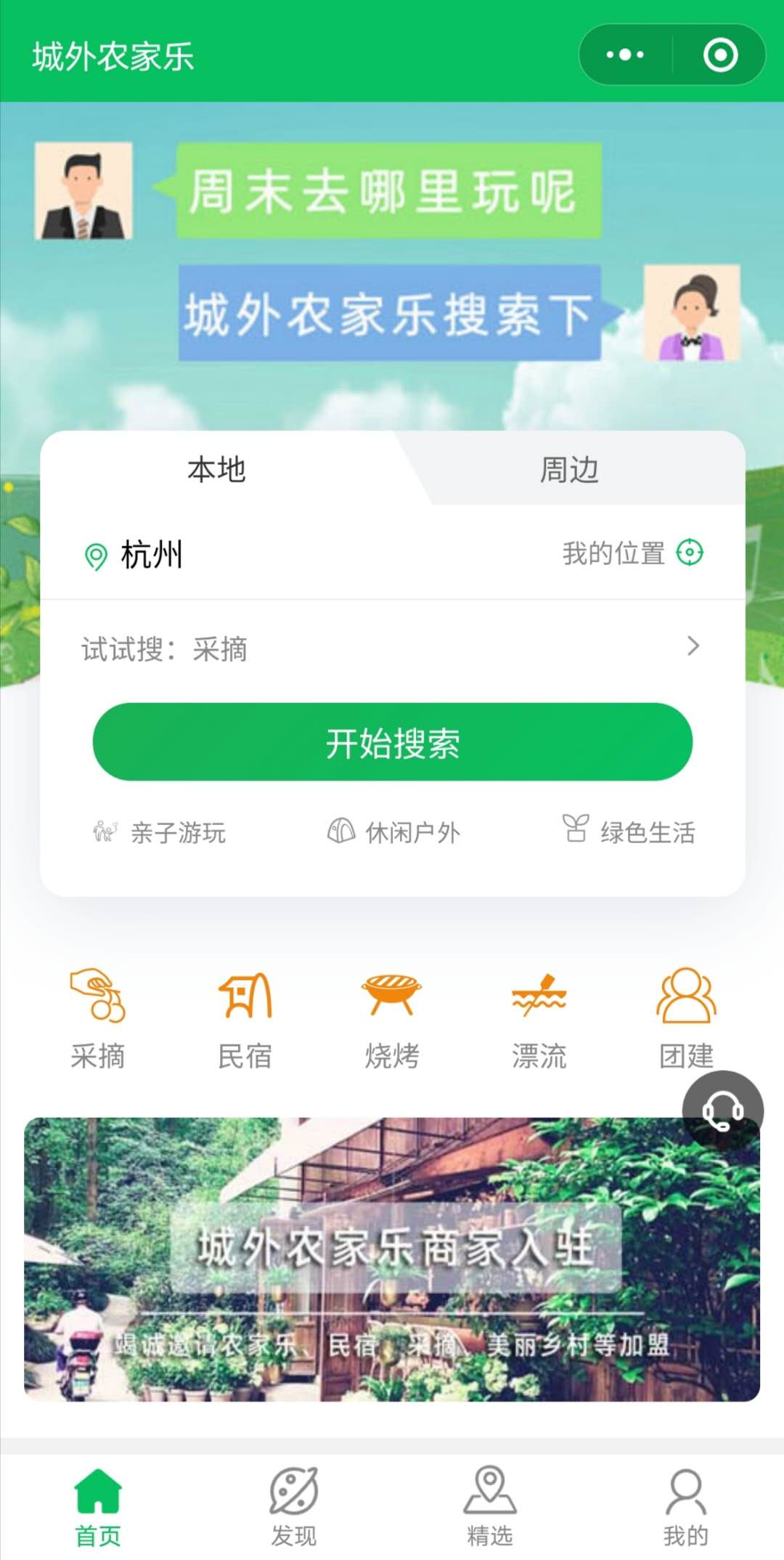Open the 城外农家乐商家入驻 banner
Screen dimensions: 784x1560
tap(392, 1260)
